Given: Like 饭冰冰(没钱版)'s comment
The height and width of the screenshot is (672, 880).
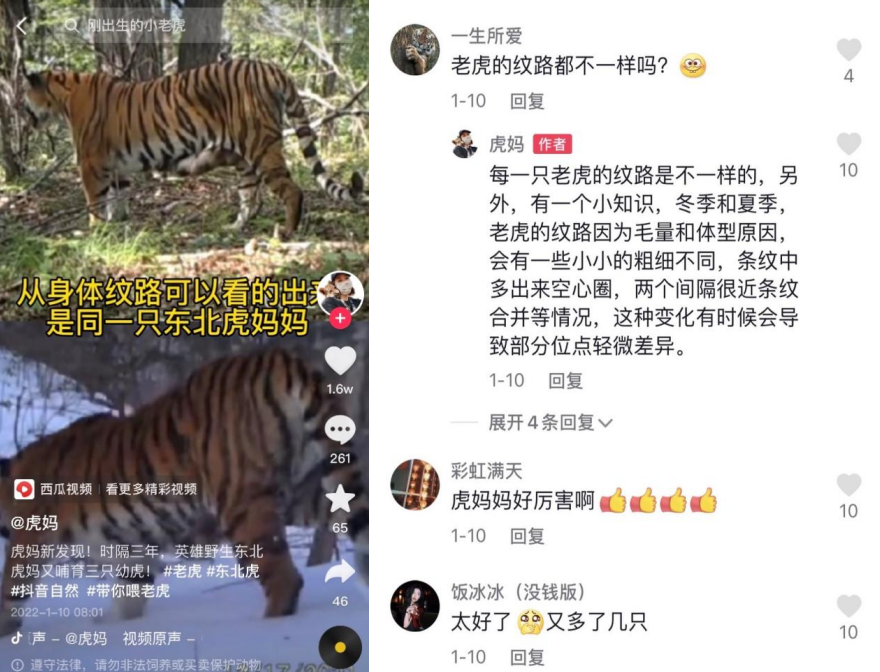Looking at the screenshot, I should 848,606.
